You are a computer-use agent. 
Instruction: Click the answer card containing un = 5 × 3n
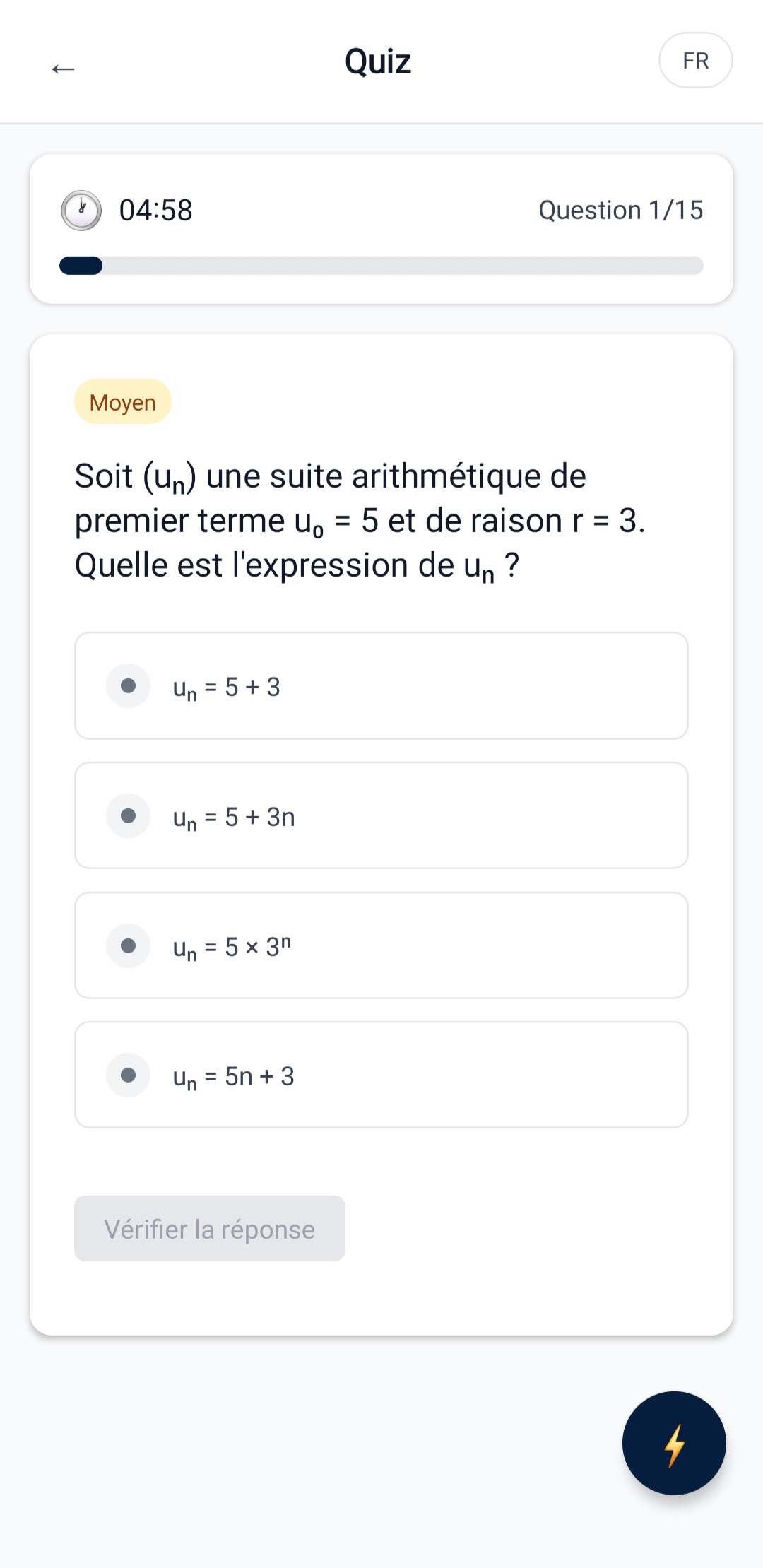pyautogui.click(x=380, y=945)
